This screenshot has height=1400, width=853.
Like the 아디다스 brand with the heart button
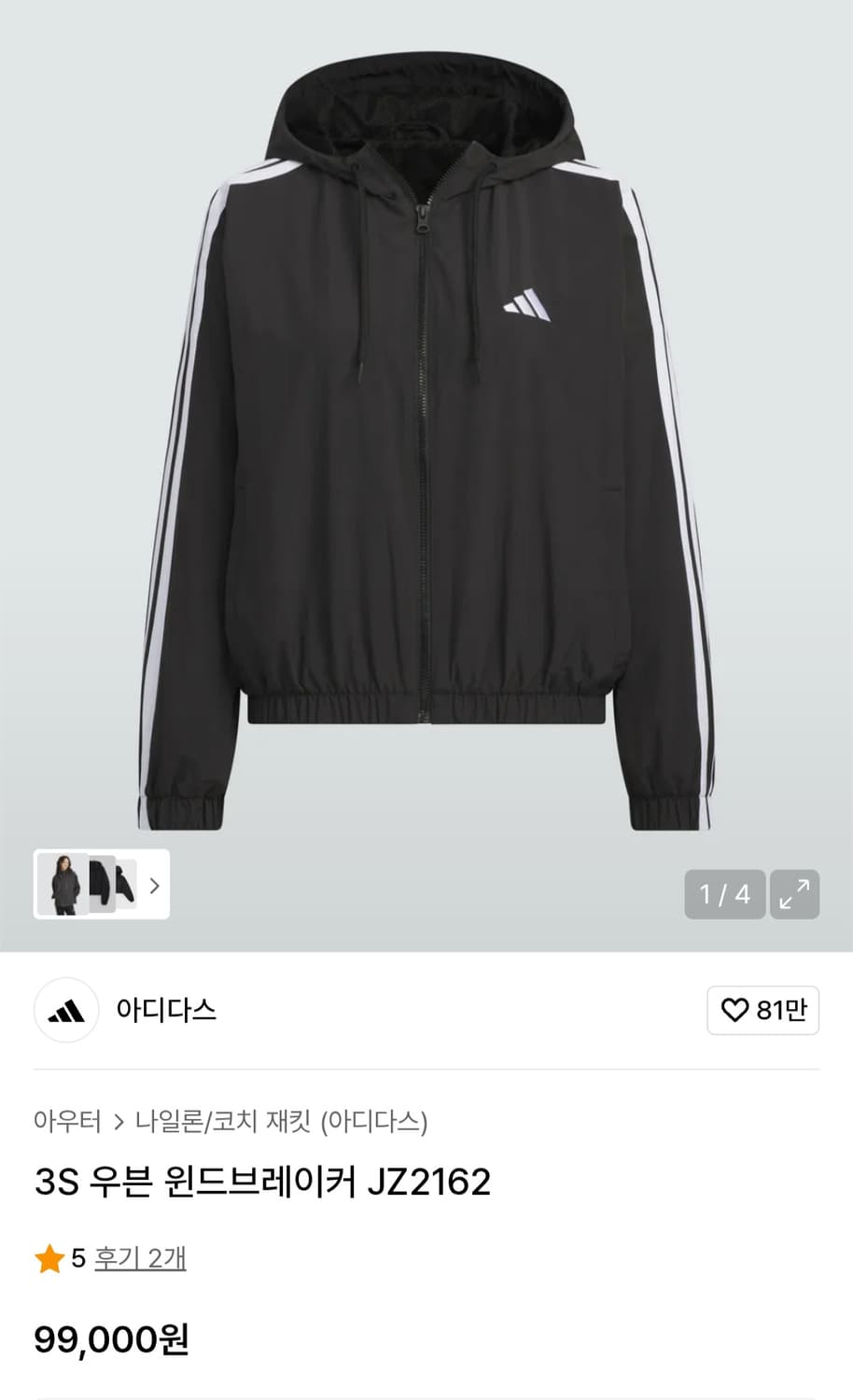click(x=762, y=1010)
